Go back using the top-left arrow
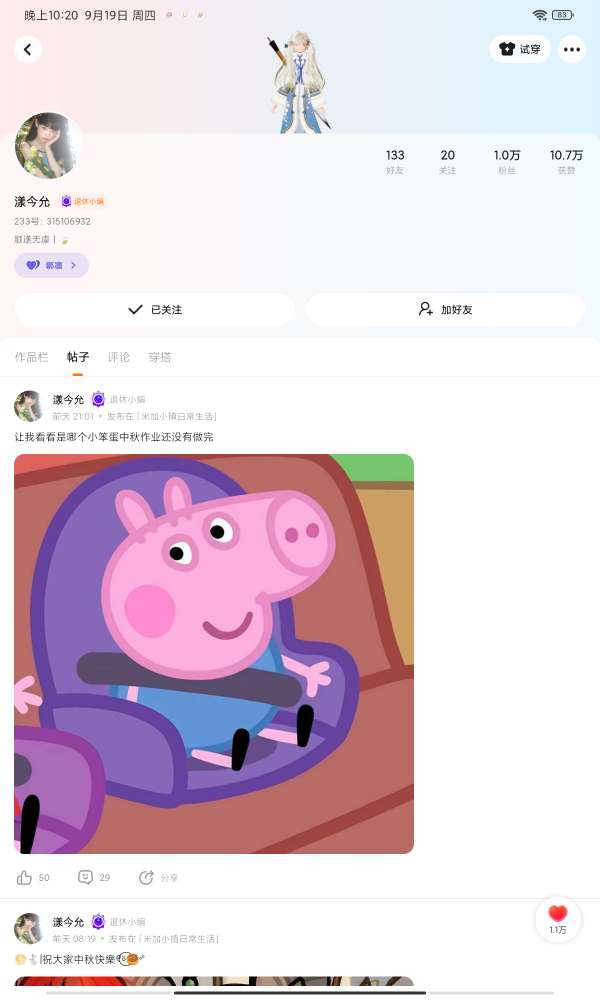Viewport: 600px width, 1000px height. click(x=28, y=49)
